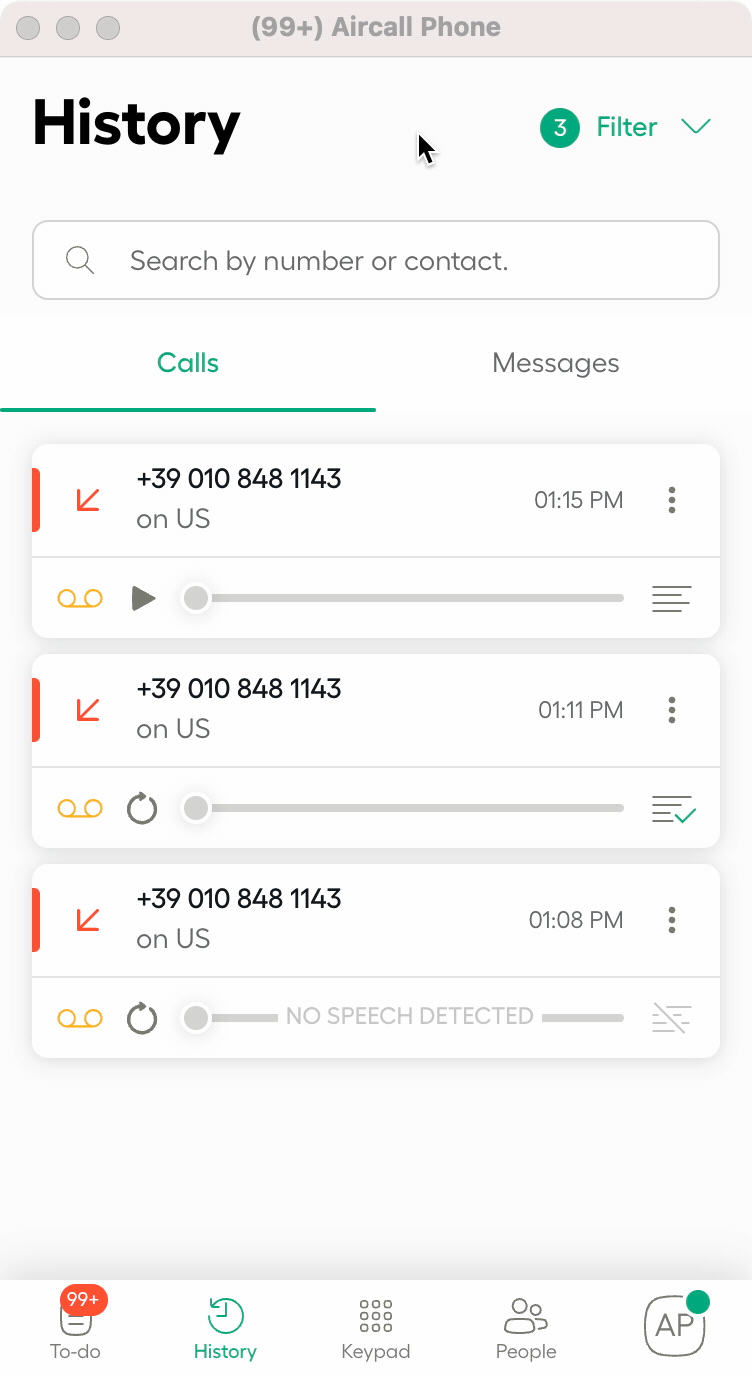Toggle the transcript icon showing no speech detected
Image resolution: width=752 pixels, height=1376 pixels.
pos(671,1016)
